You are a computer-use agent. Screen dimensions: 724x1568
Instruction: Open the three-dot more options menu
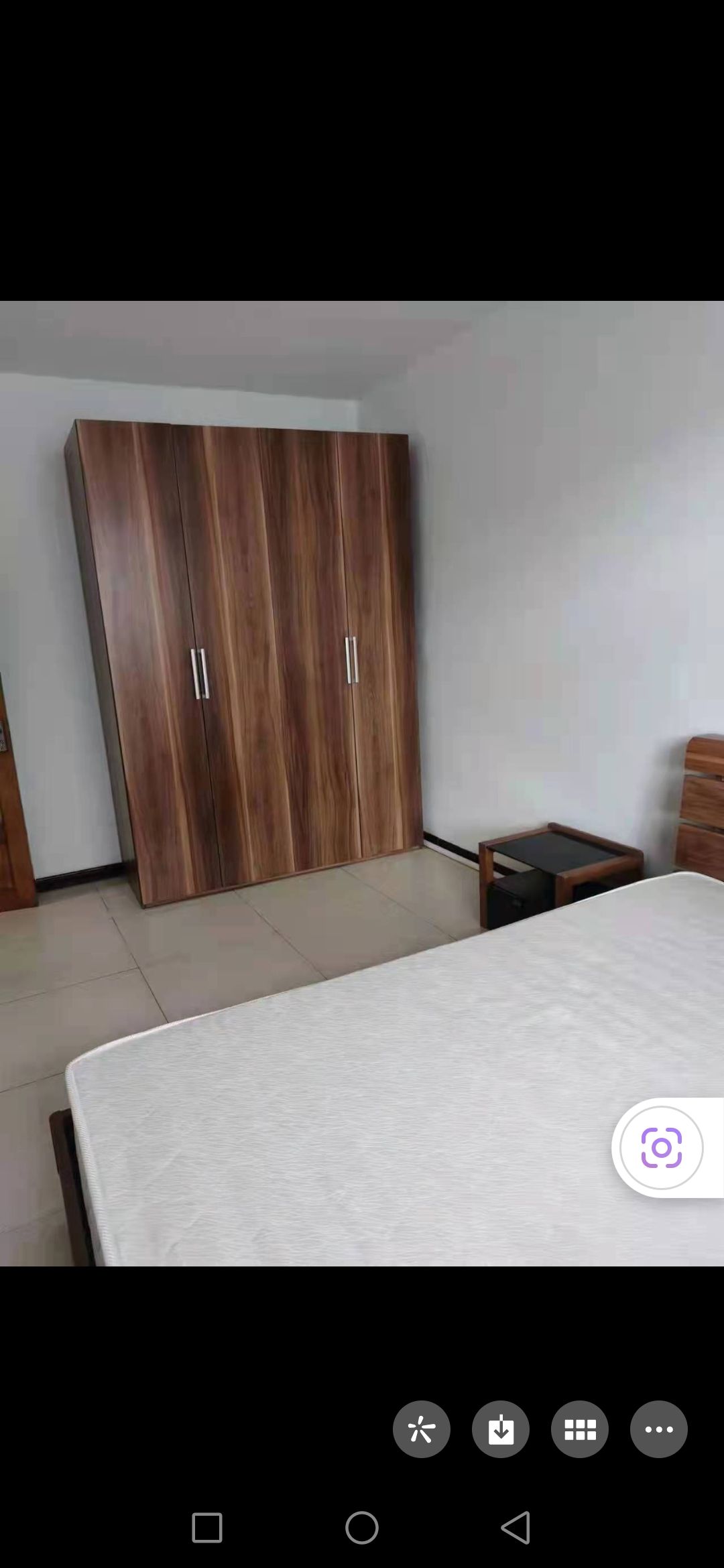tap(658, 1429)
